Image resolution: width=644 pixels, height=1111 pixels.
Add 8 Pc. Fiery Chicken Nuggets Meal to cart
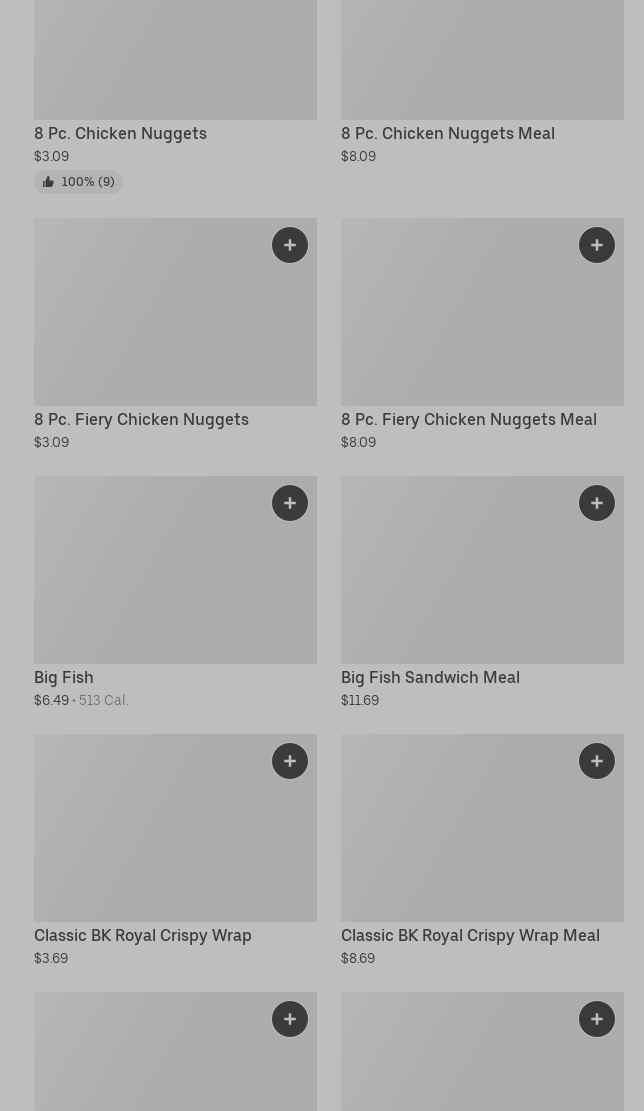tap(597, 245)
